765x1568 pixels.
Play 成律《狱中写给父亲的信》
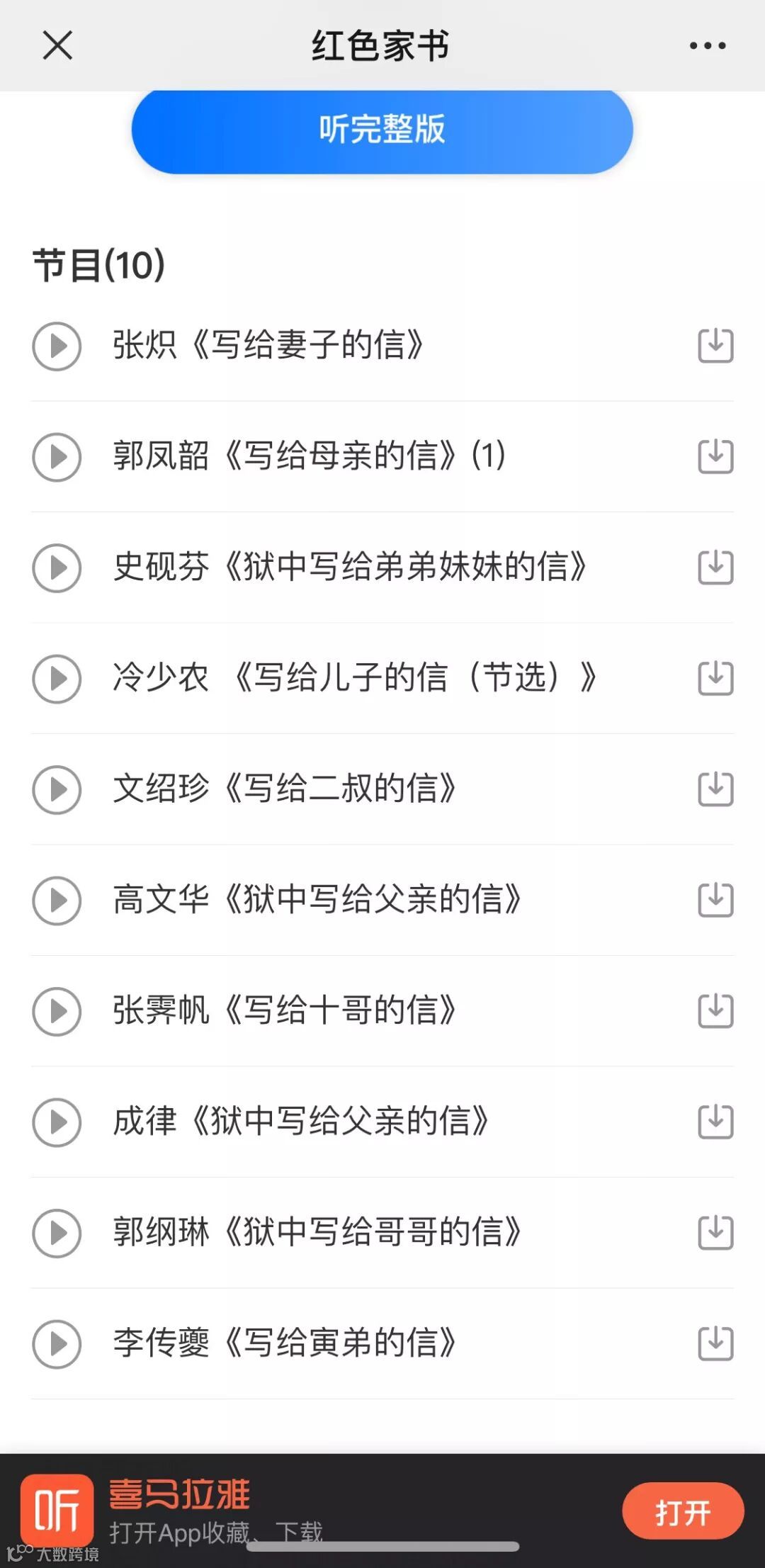57,1122
